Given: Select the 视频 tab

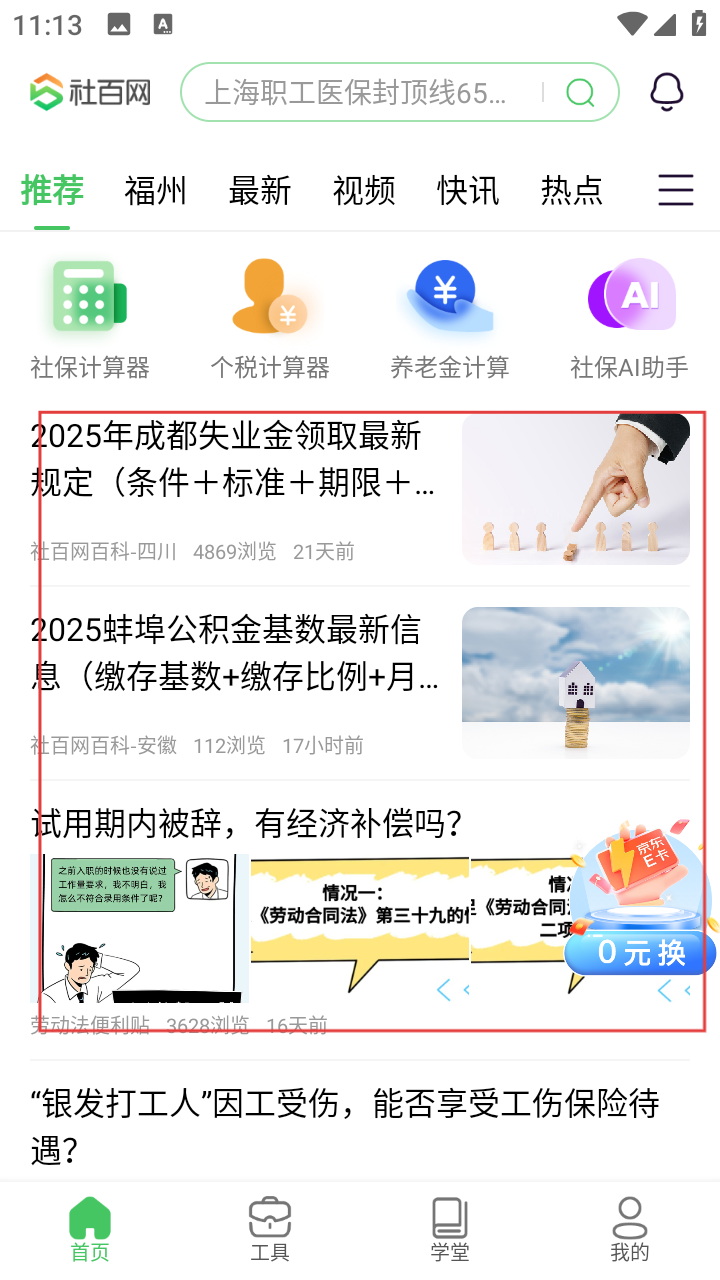Looking at the screenshot, I should [363, 190].
